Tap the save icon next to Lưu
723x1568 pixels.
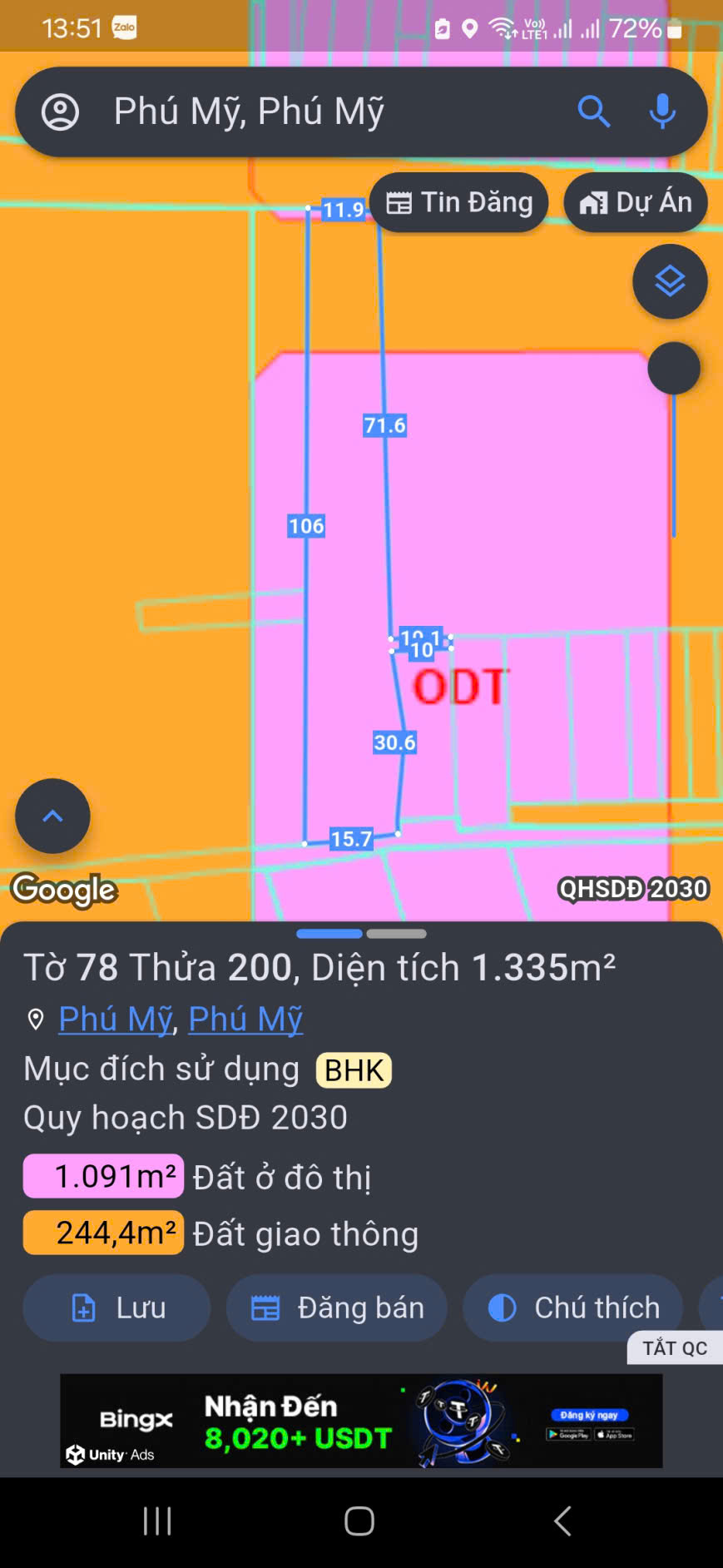(82, 1307)
